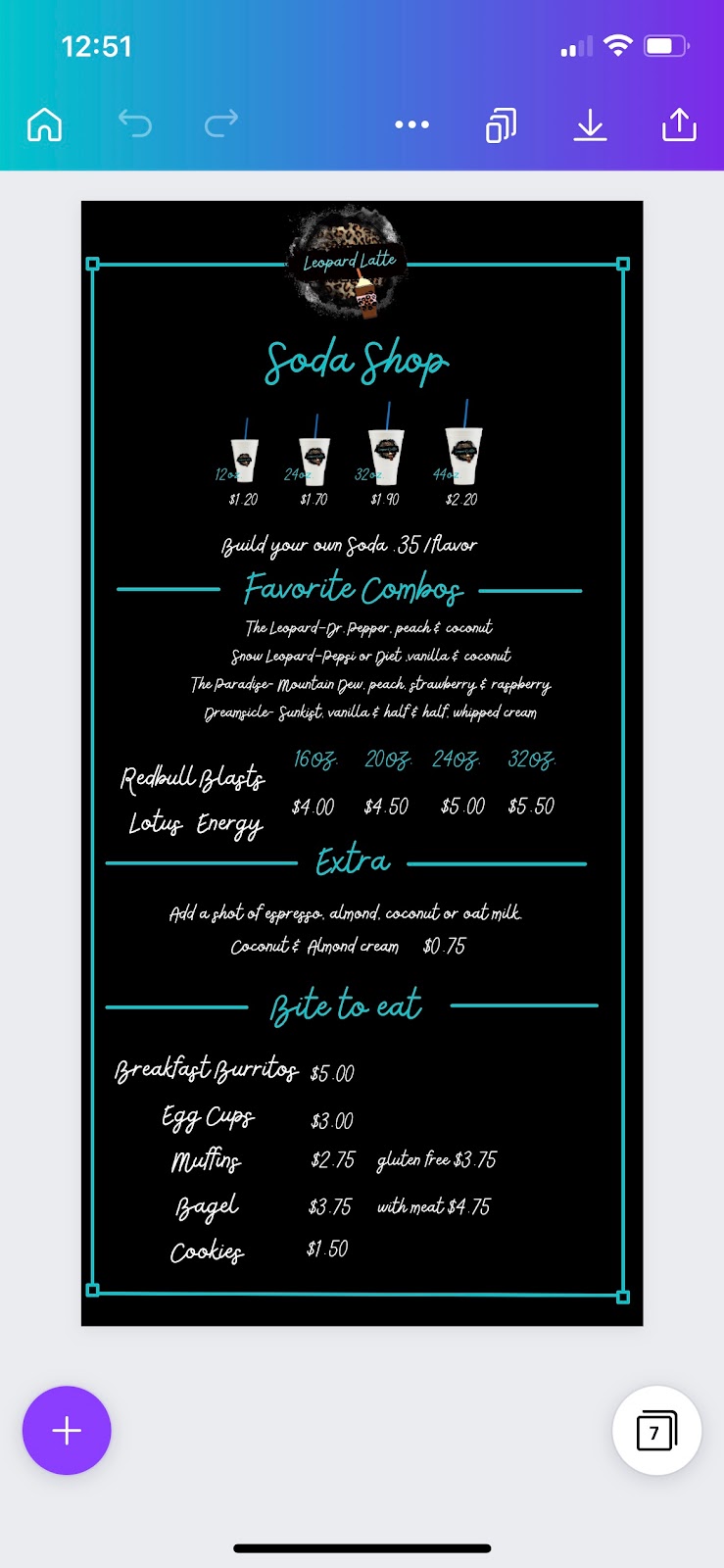Select the Soda Shop menu design canvas

(x=362, y=762)
